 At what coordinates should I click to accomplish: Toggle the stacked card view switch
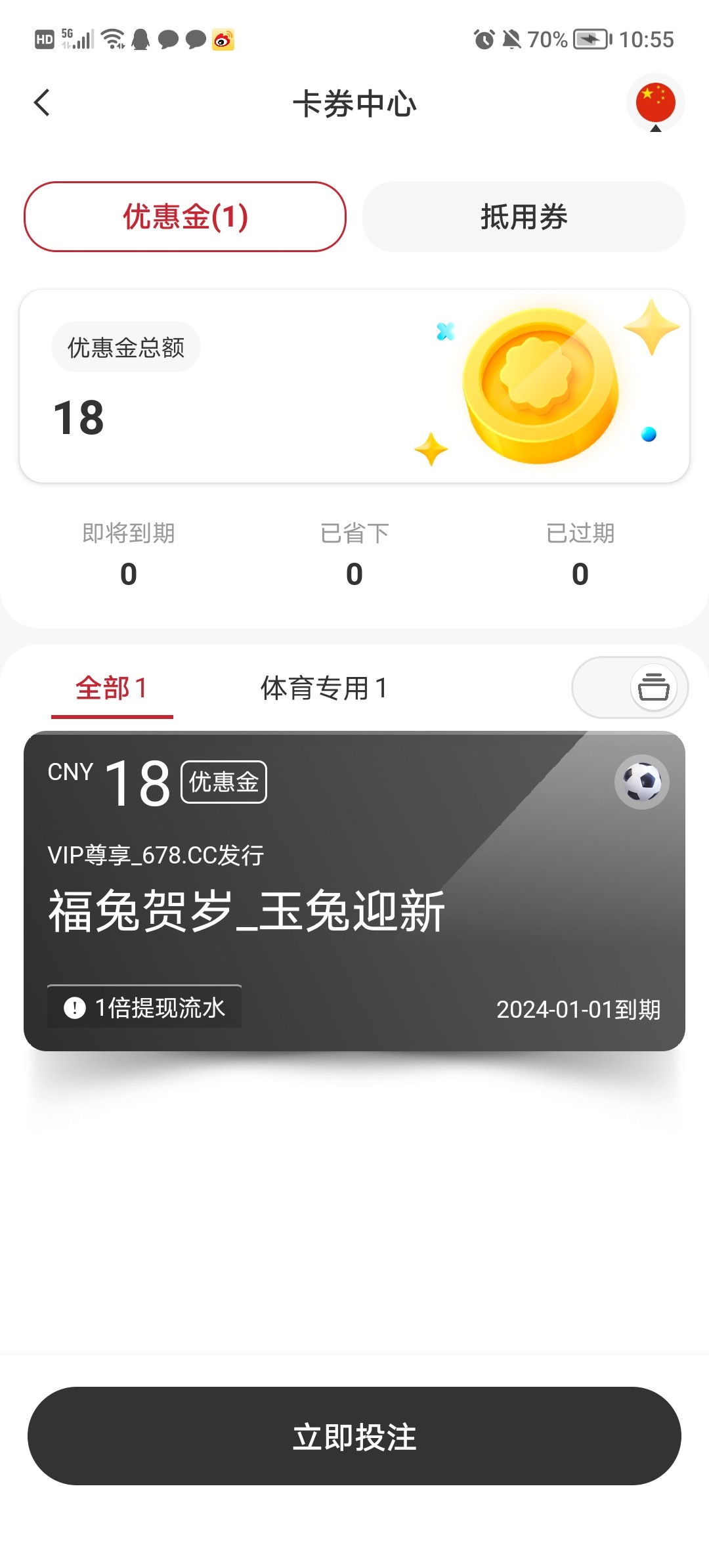pyautogui.click(x=630, y=687)
